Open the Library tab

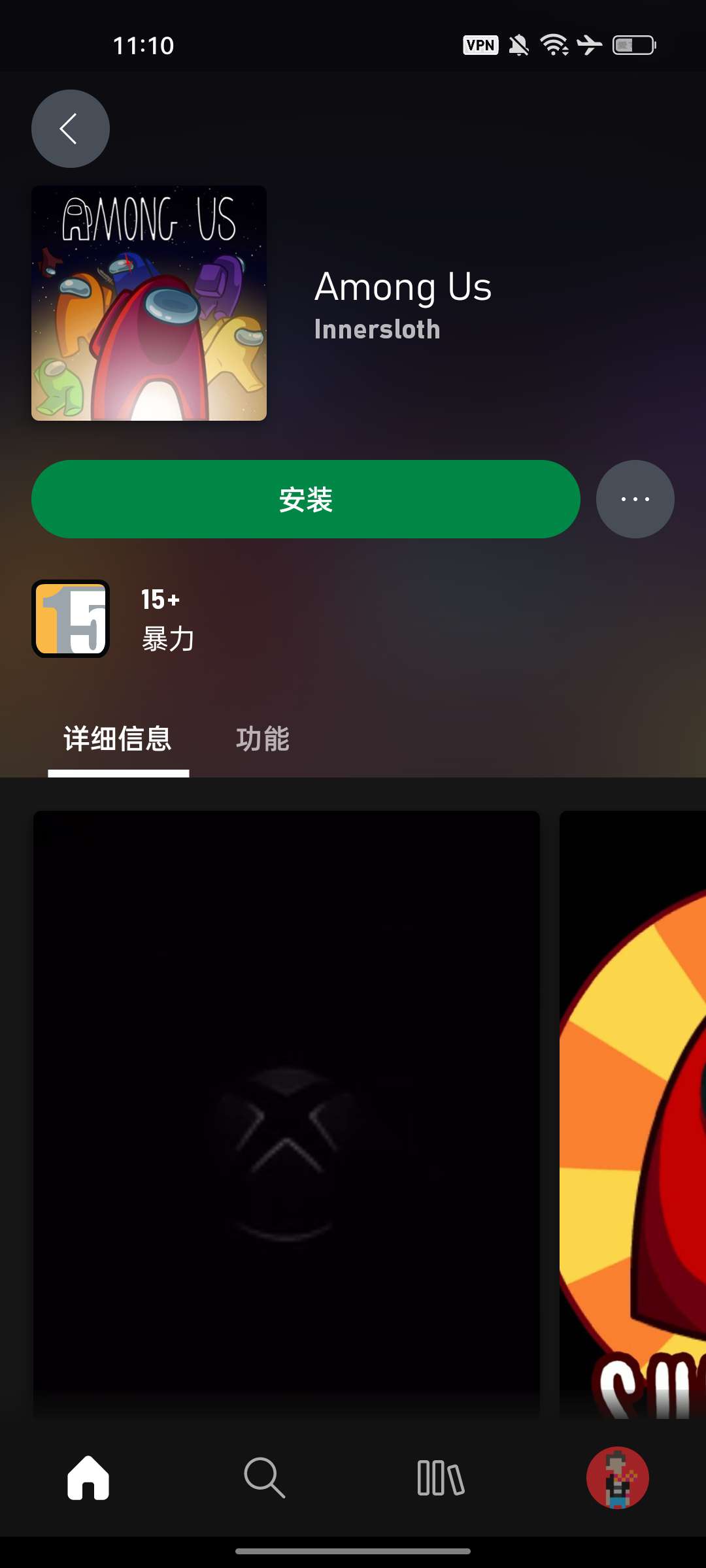(x=441, y=1478)
